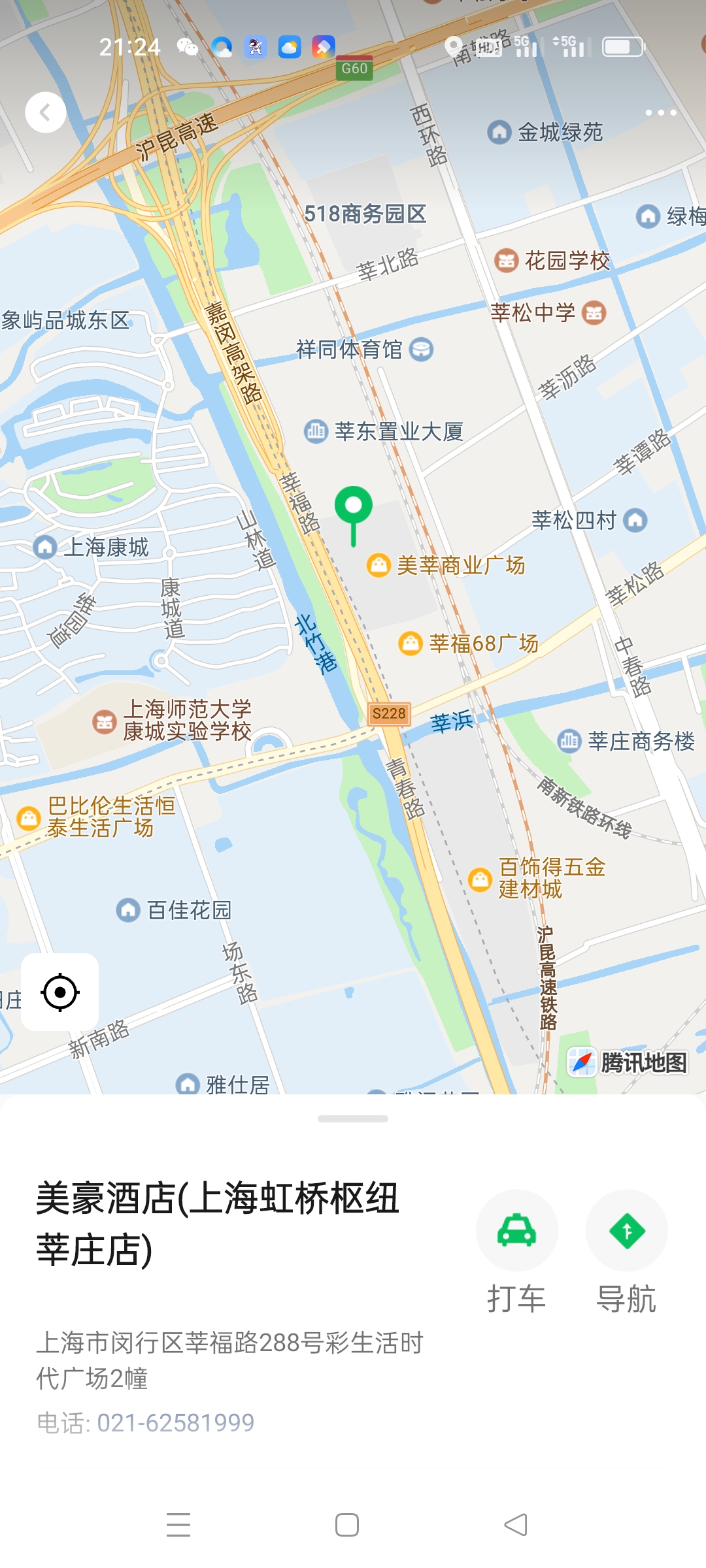Go back using the top-left arrow
Viewport: 706px width, 1568px height.
(45, 112)
